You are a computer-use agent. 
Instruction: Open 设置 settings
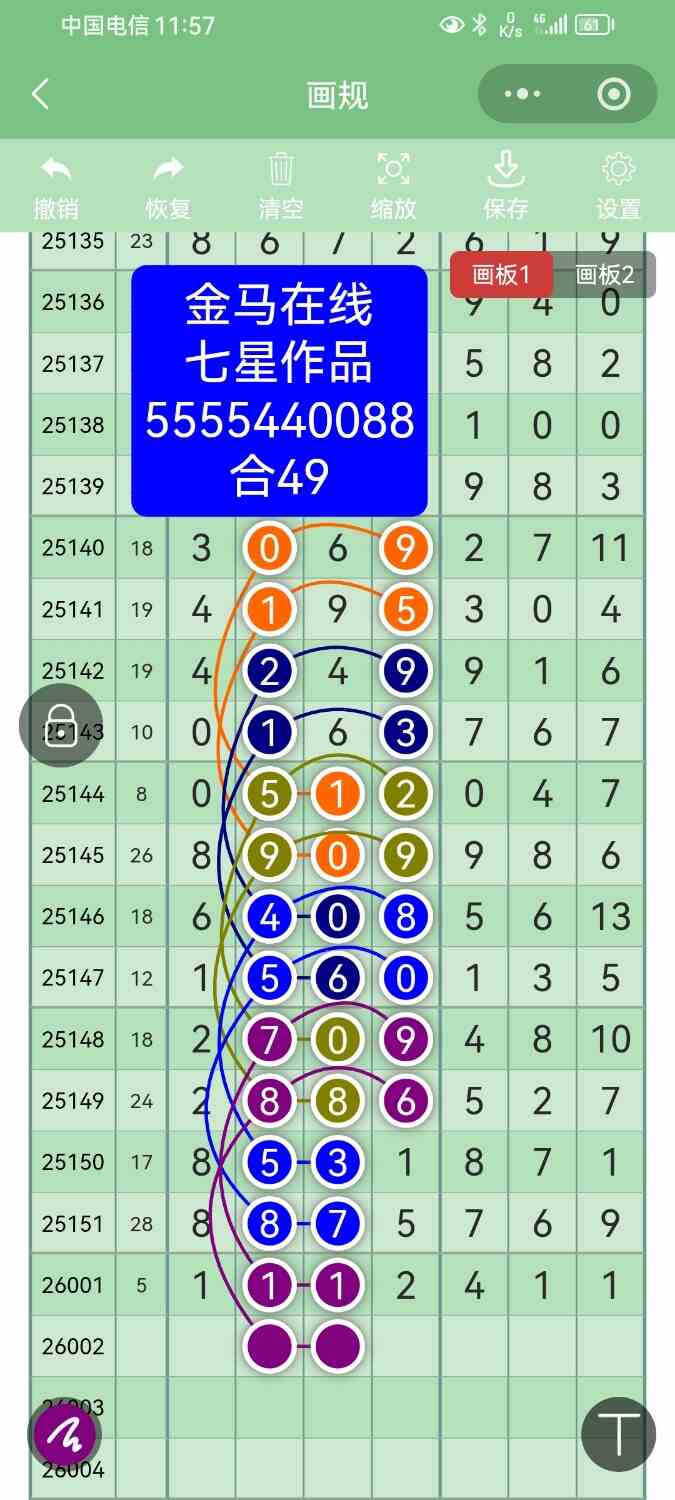pyautogui.click(x=618, y=186)
